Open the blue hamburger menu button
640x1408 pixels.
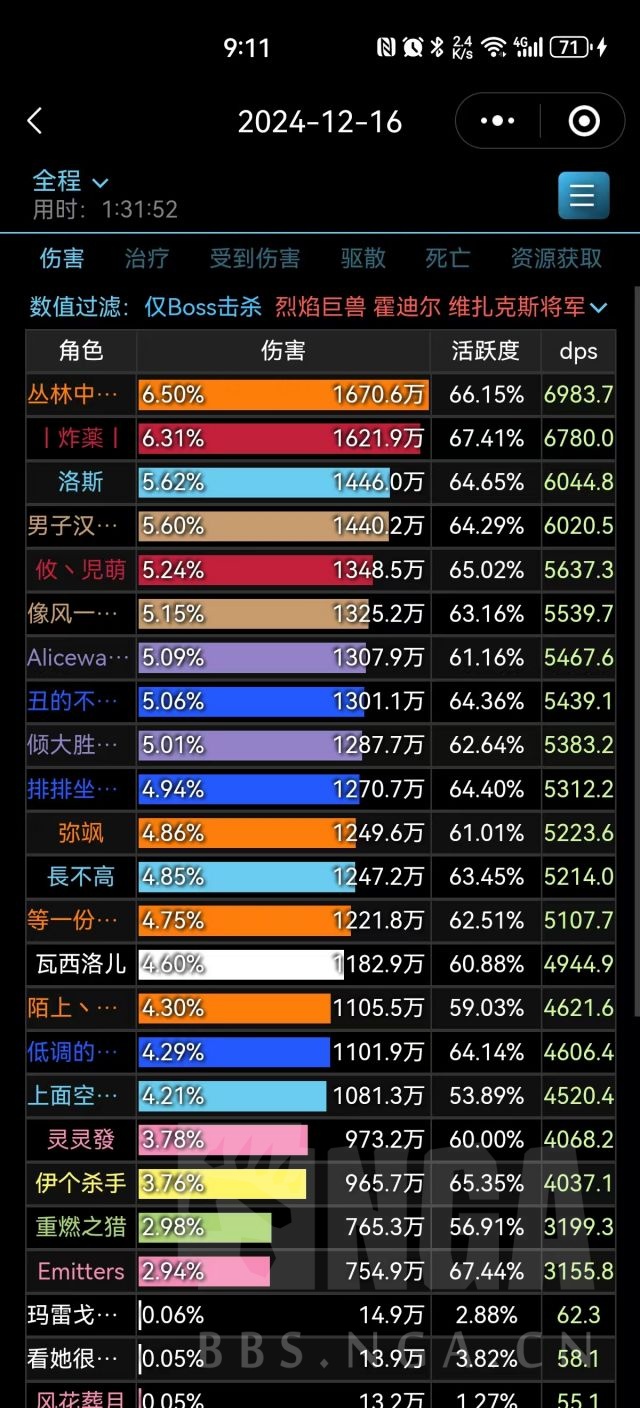pos(583,195)
